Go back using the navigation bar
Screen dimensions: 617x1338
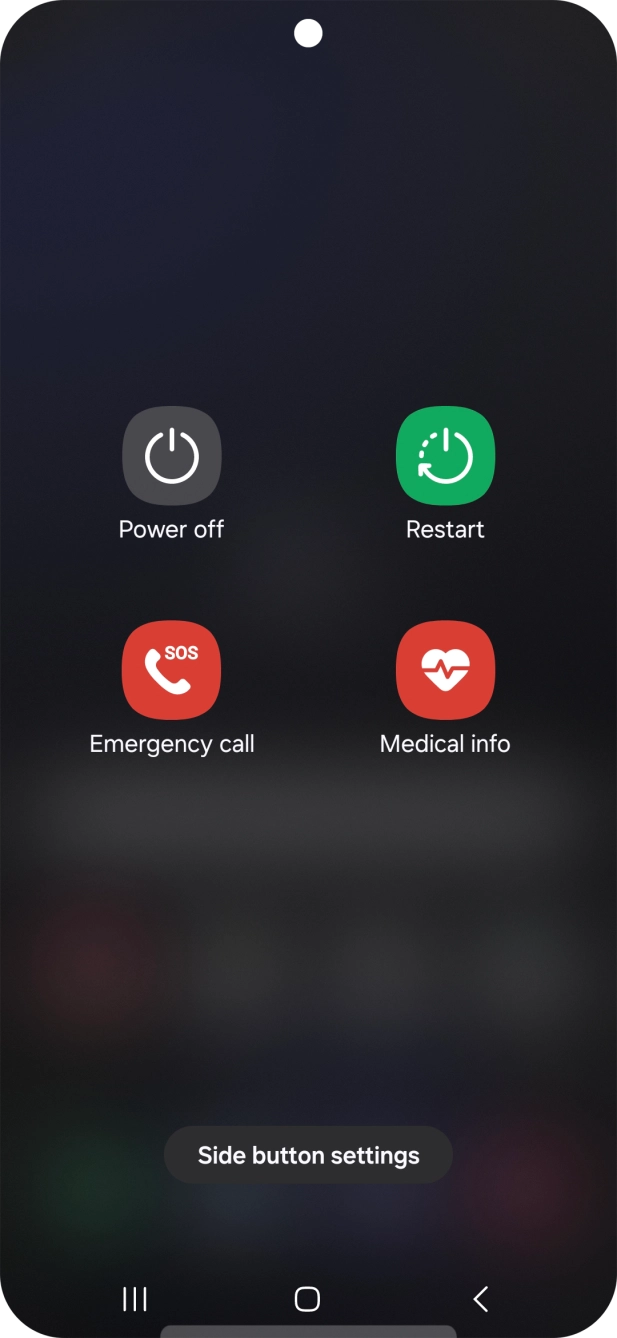[480, 1299]
